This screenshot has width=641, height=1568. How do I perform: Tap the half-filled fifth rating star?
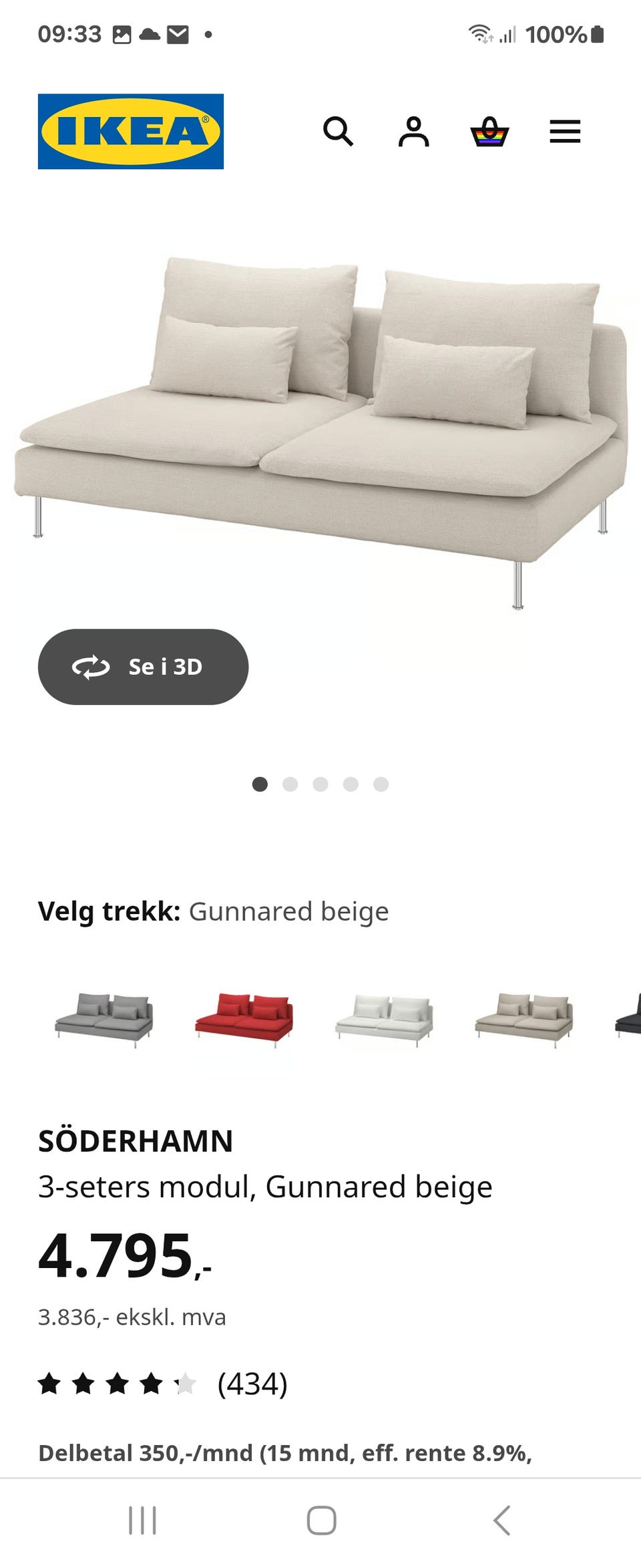(186, 1381)
